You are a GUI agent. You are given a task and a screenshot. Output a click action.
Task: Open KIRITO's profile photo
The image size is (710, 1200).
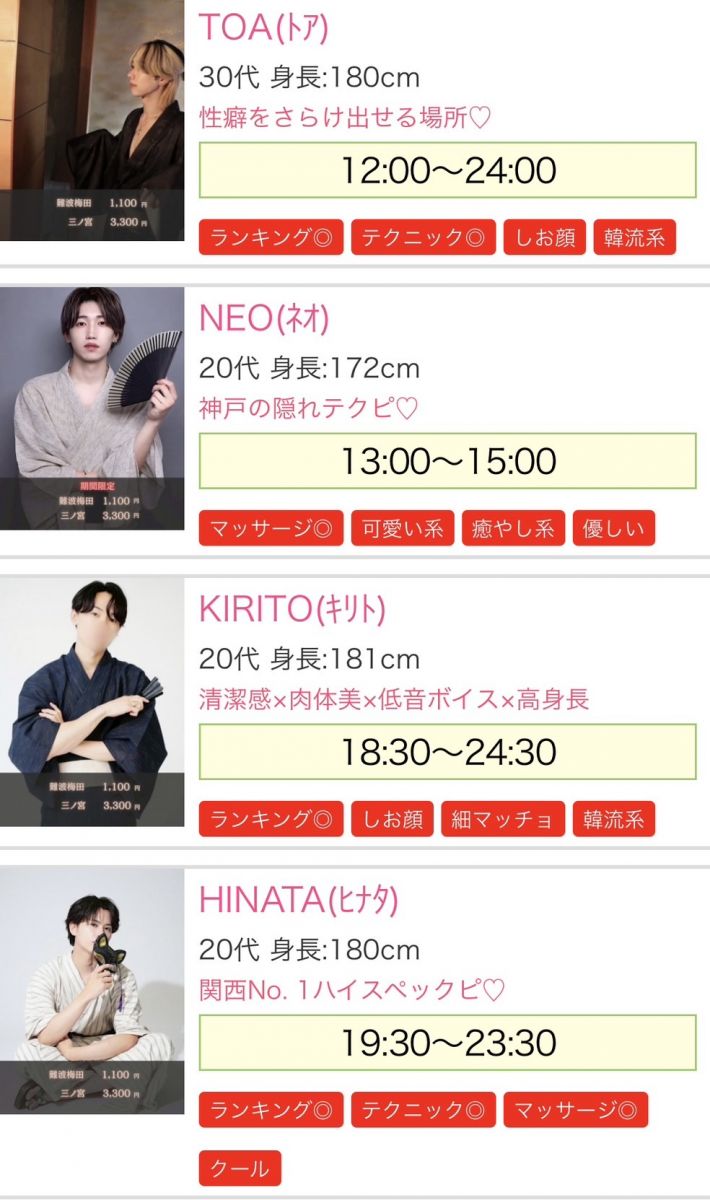92,700
